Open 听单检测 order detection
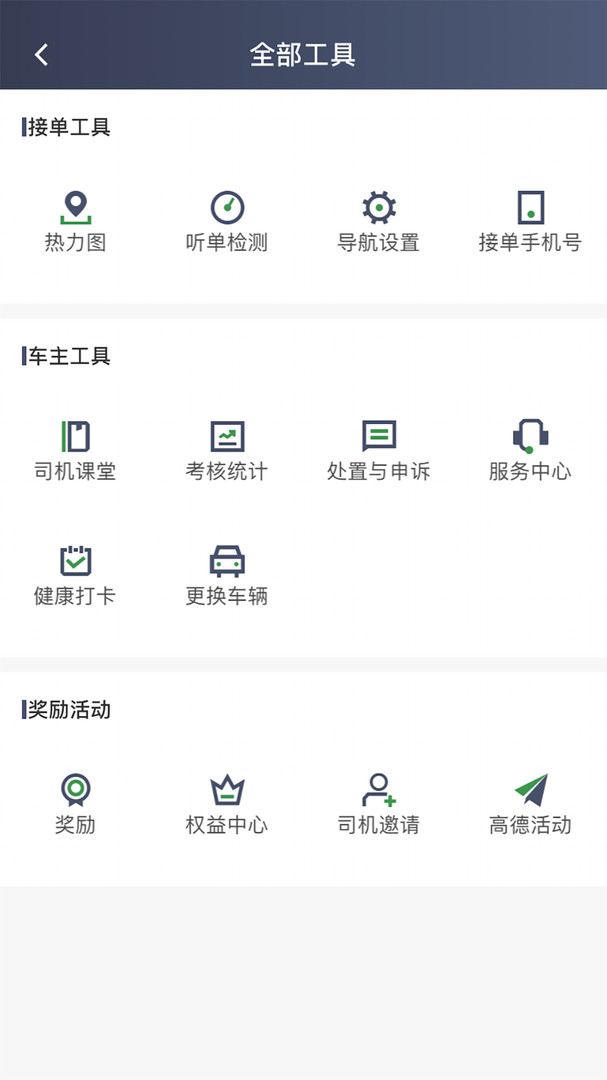The height and width of the screenshot is (1080, 607). coord(227,222)
